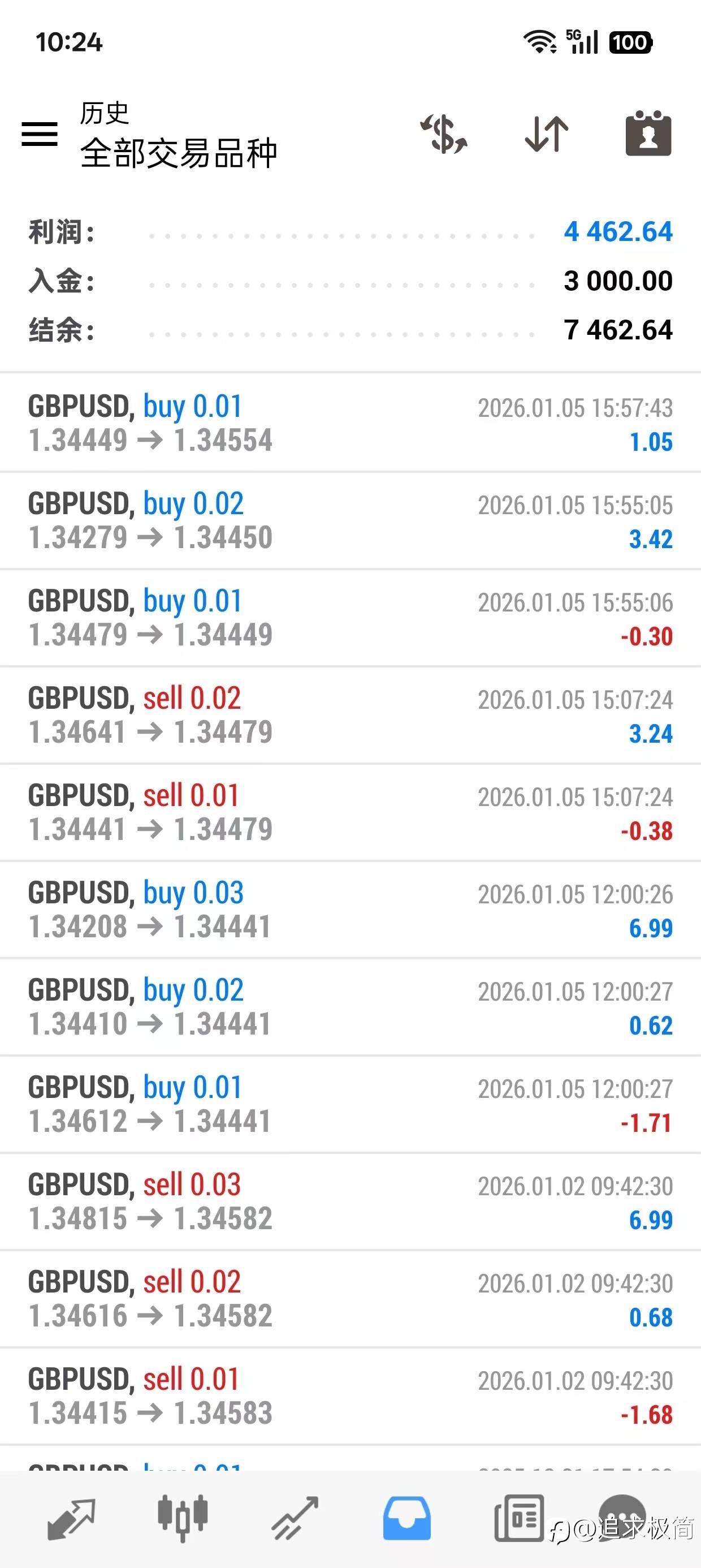Switch to the candlestick Chart tab
701x1568 pixels.
(x=183, y=1518)
